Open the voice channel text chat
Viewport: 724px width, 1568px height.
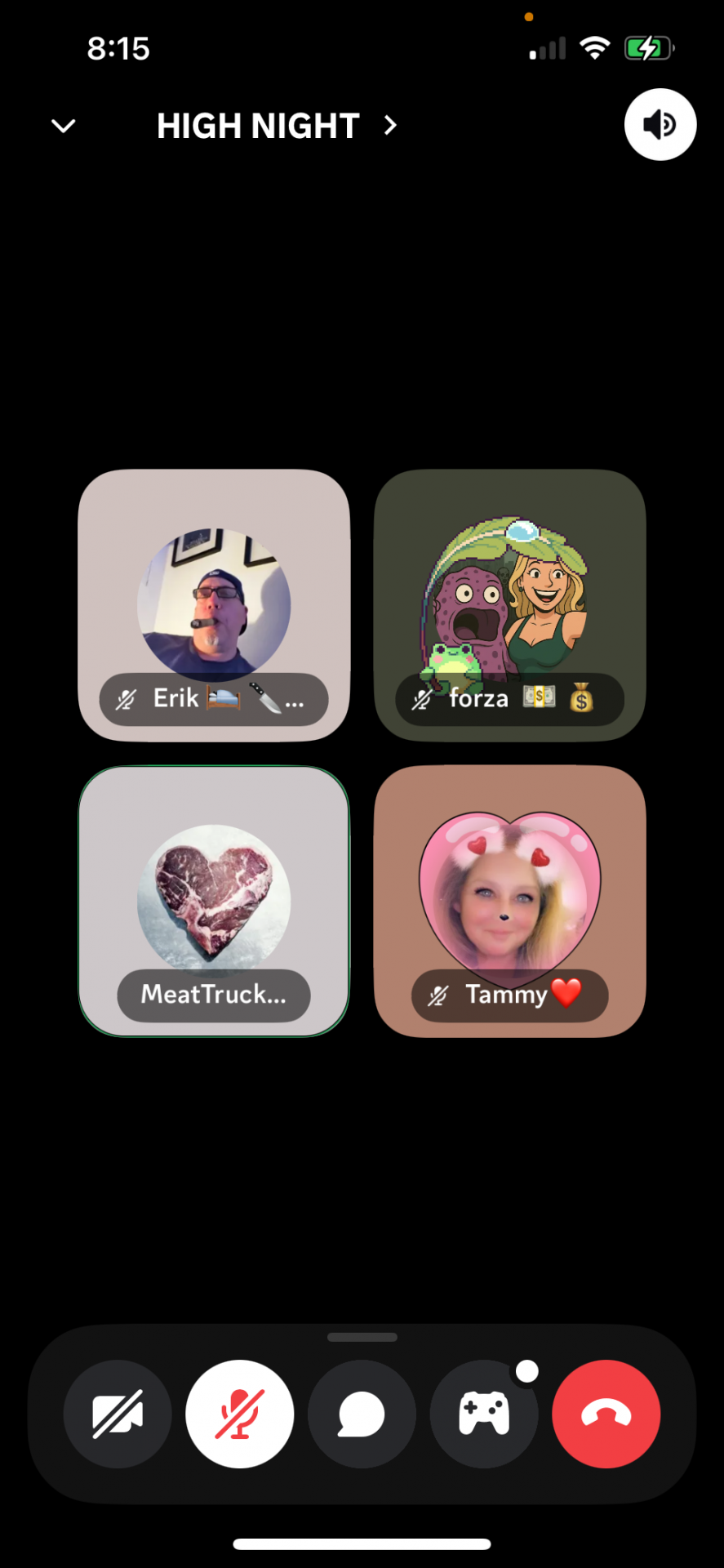coord(362,1414)
